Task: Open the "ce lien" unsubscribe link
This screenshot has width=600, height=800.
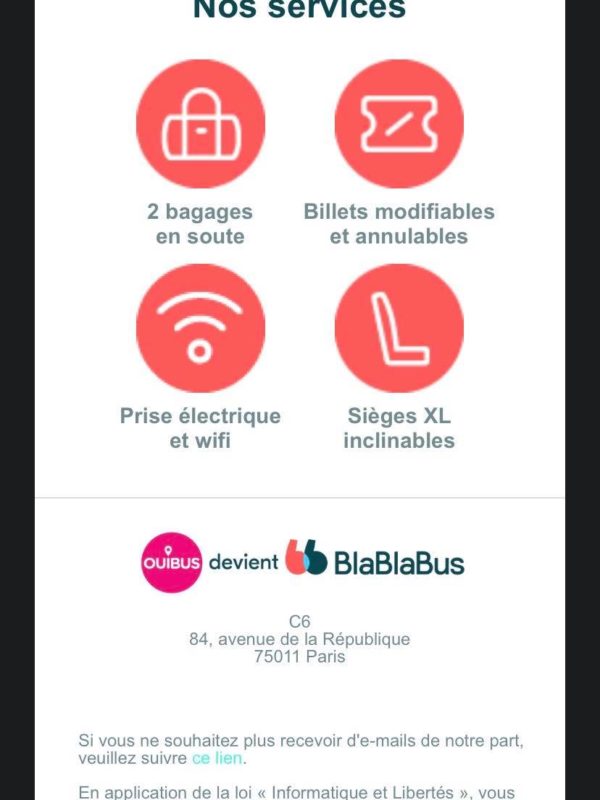Action: click(217, 759)
